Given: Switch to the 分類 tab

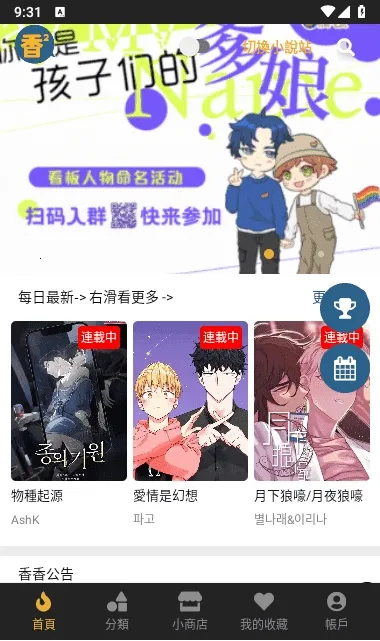Looking at the screenshot, I should (117, 612).
